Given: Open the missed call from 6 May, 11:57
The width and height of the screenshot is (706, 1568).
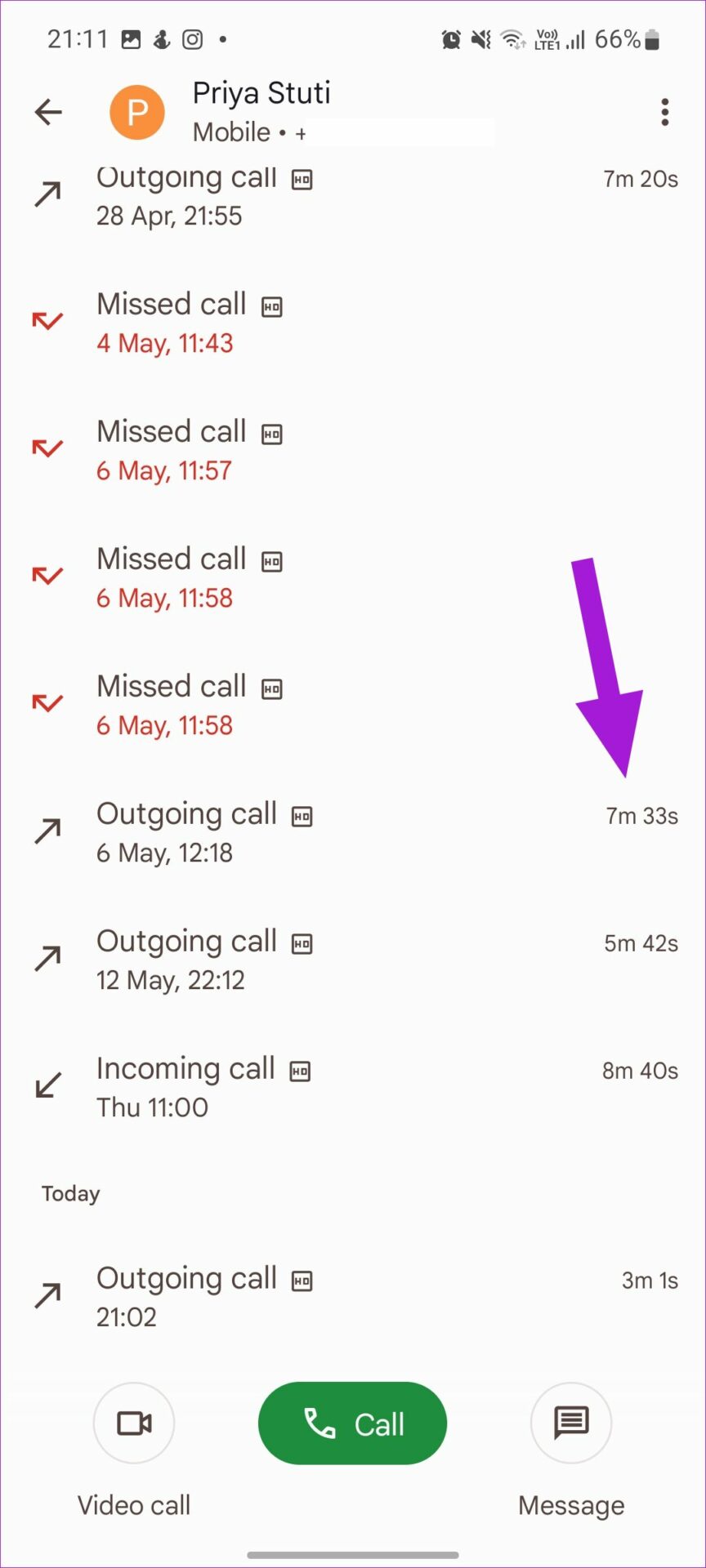Looking at the screenshot, I should point(353,451).
